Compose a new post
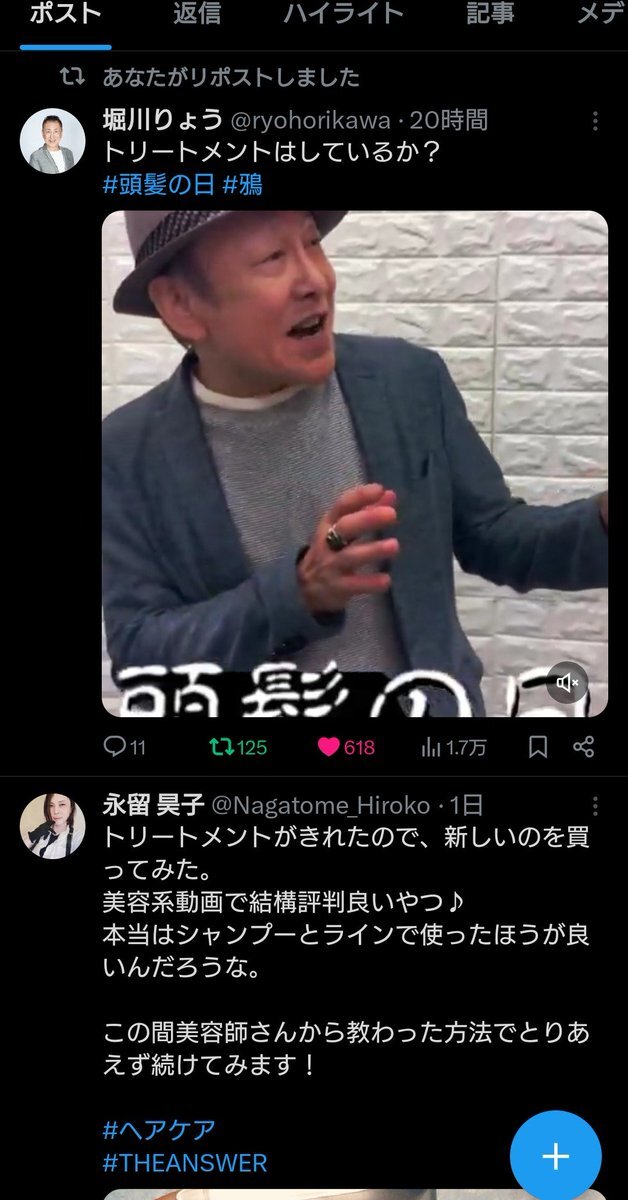 point(555,1156)
